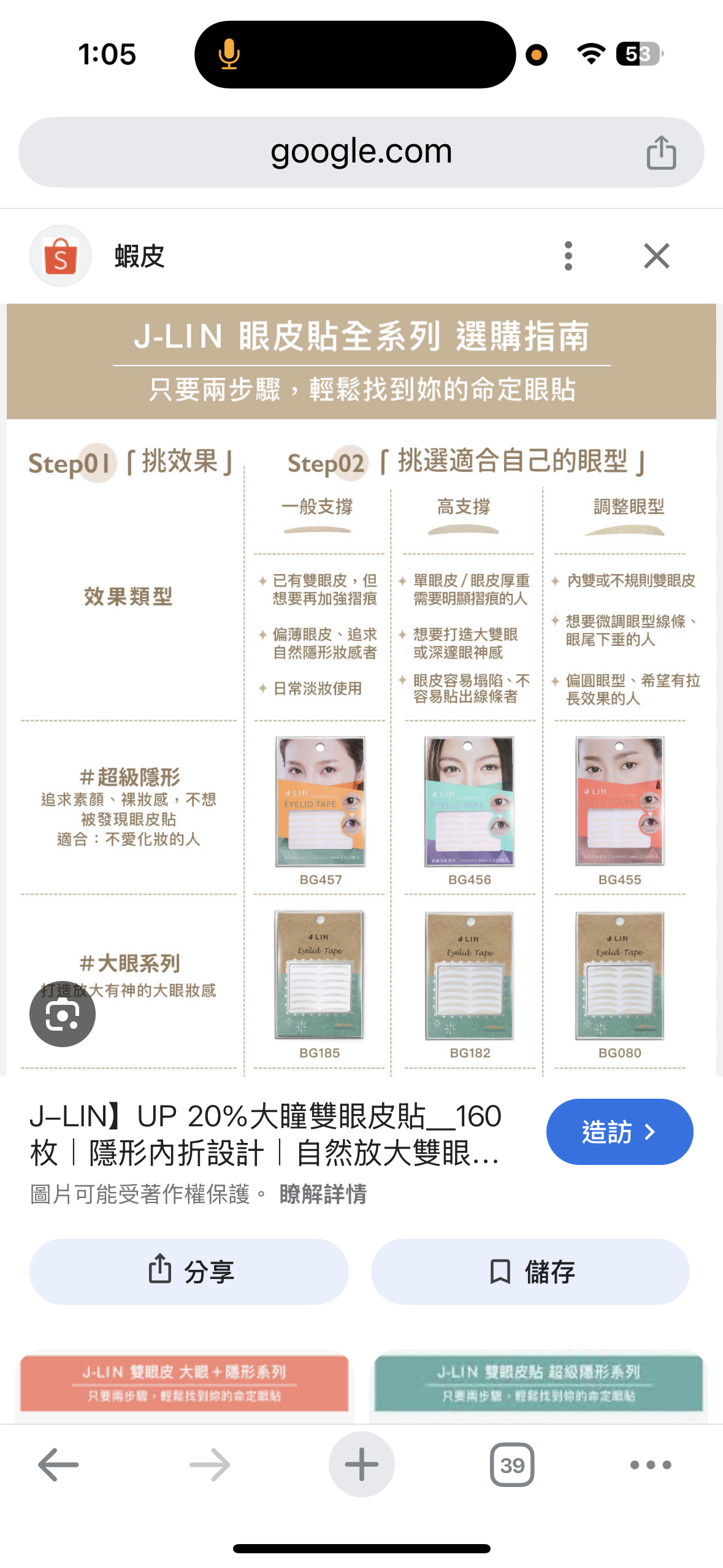The width and height of the screenshot is (723, 1568).
Task: Visit the page via 造訪 button
Action: coord(619,1131)
